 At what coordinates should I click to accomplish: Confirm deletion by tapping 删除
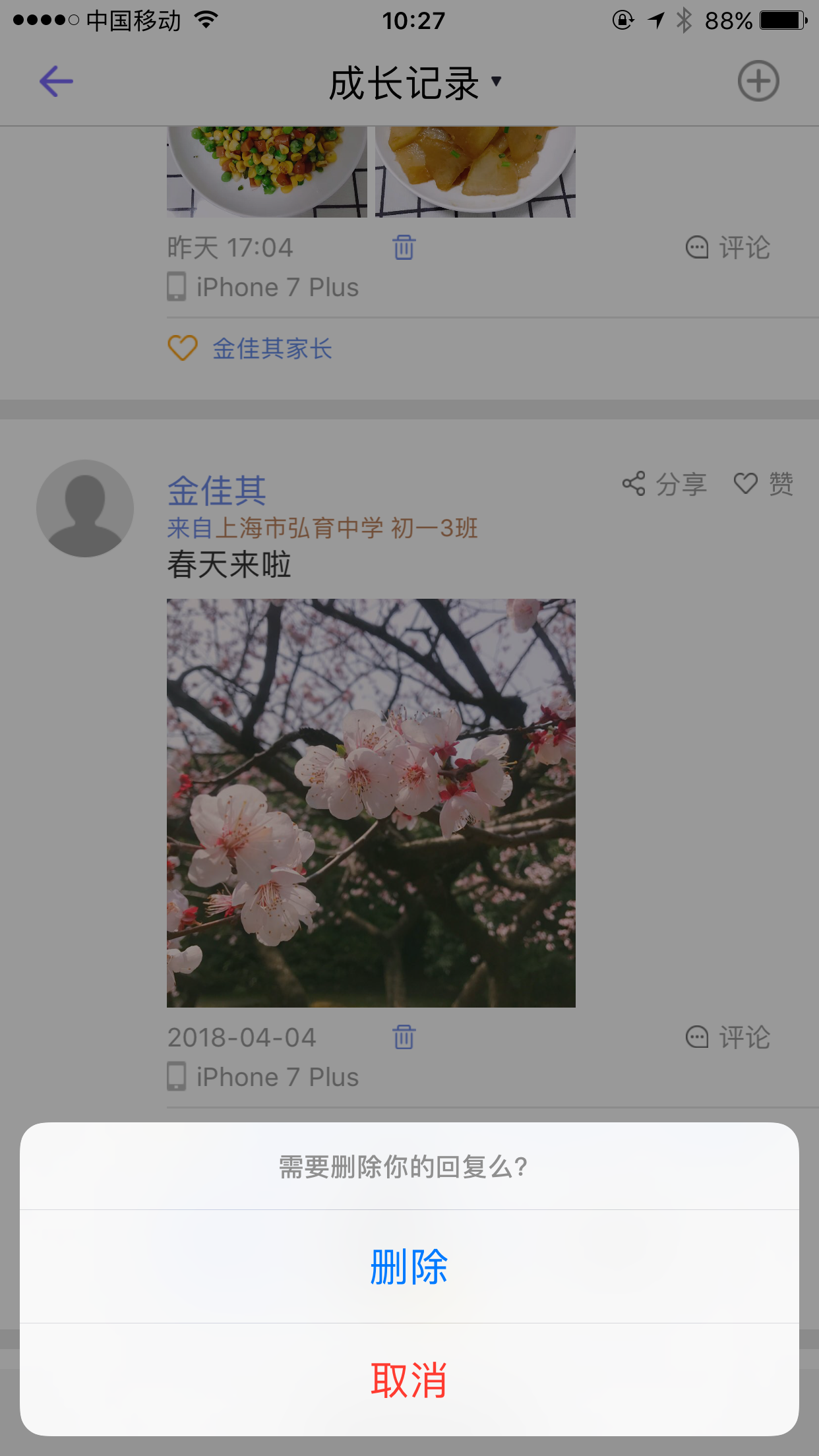tap(409, 1266)
